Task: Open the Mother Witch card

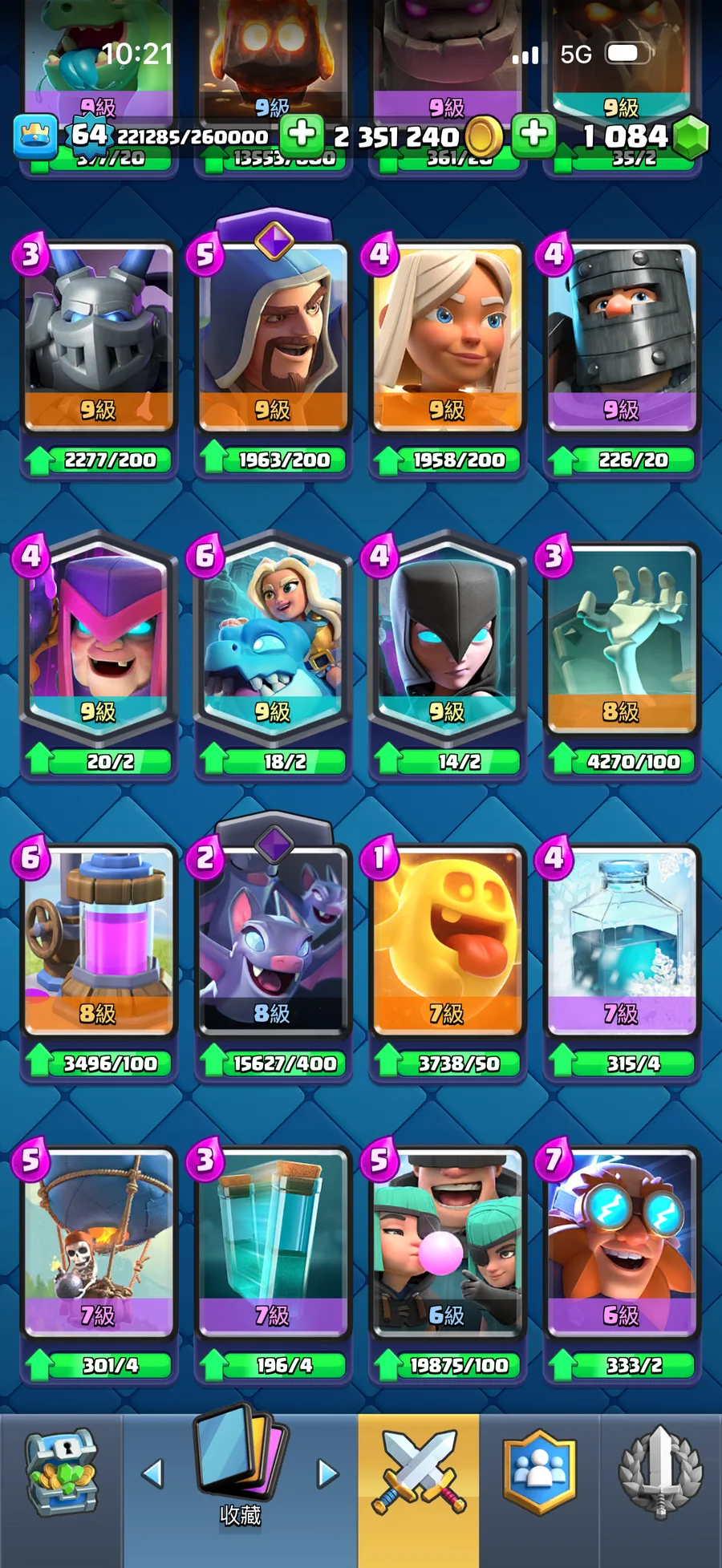Action: click(99, 638)
